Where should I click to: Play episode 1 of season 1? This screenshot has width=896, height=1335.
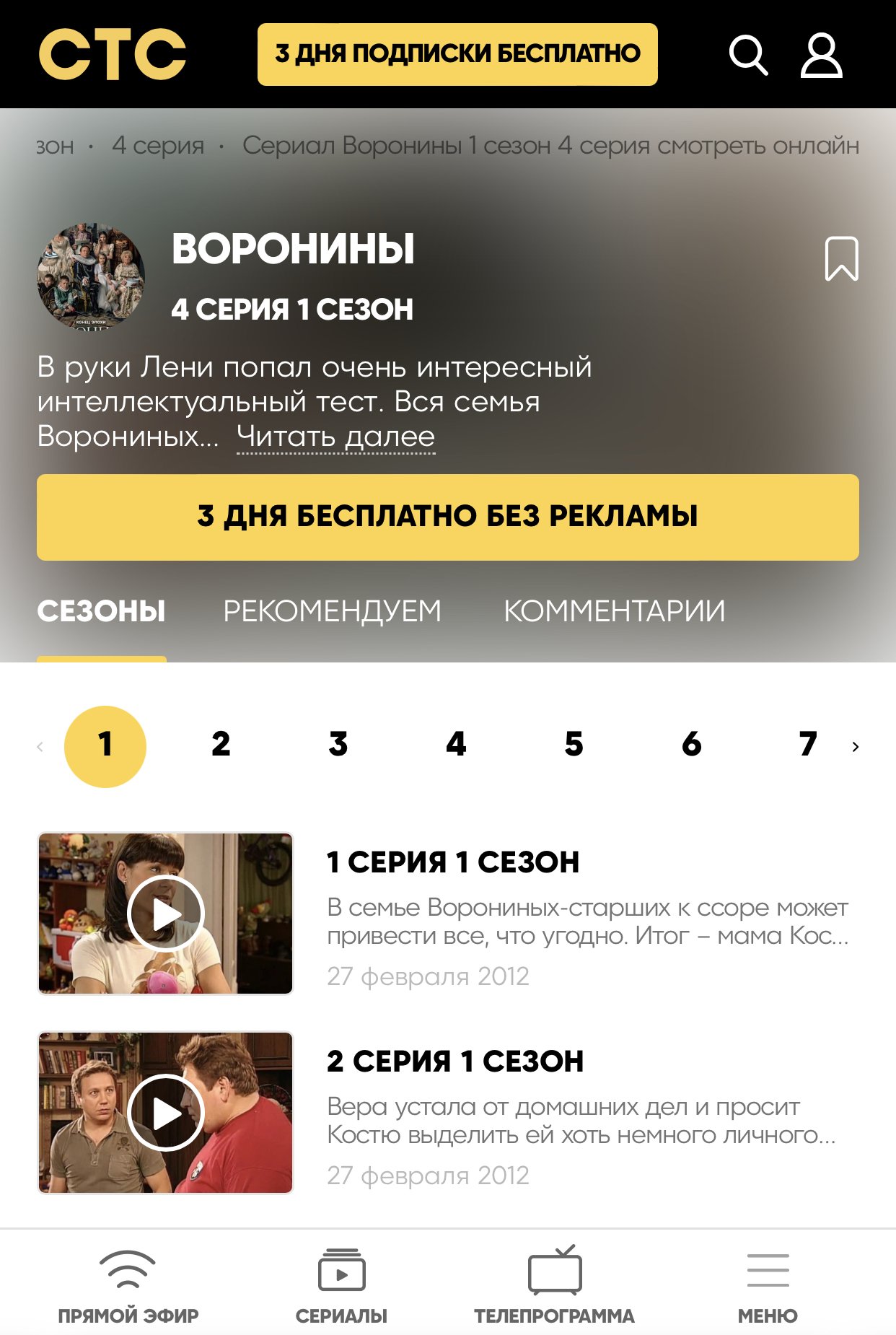[166, 914]
